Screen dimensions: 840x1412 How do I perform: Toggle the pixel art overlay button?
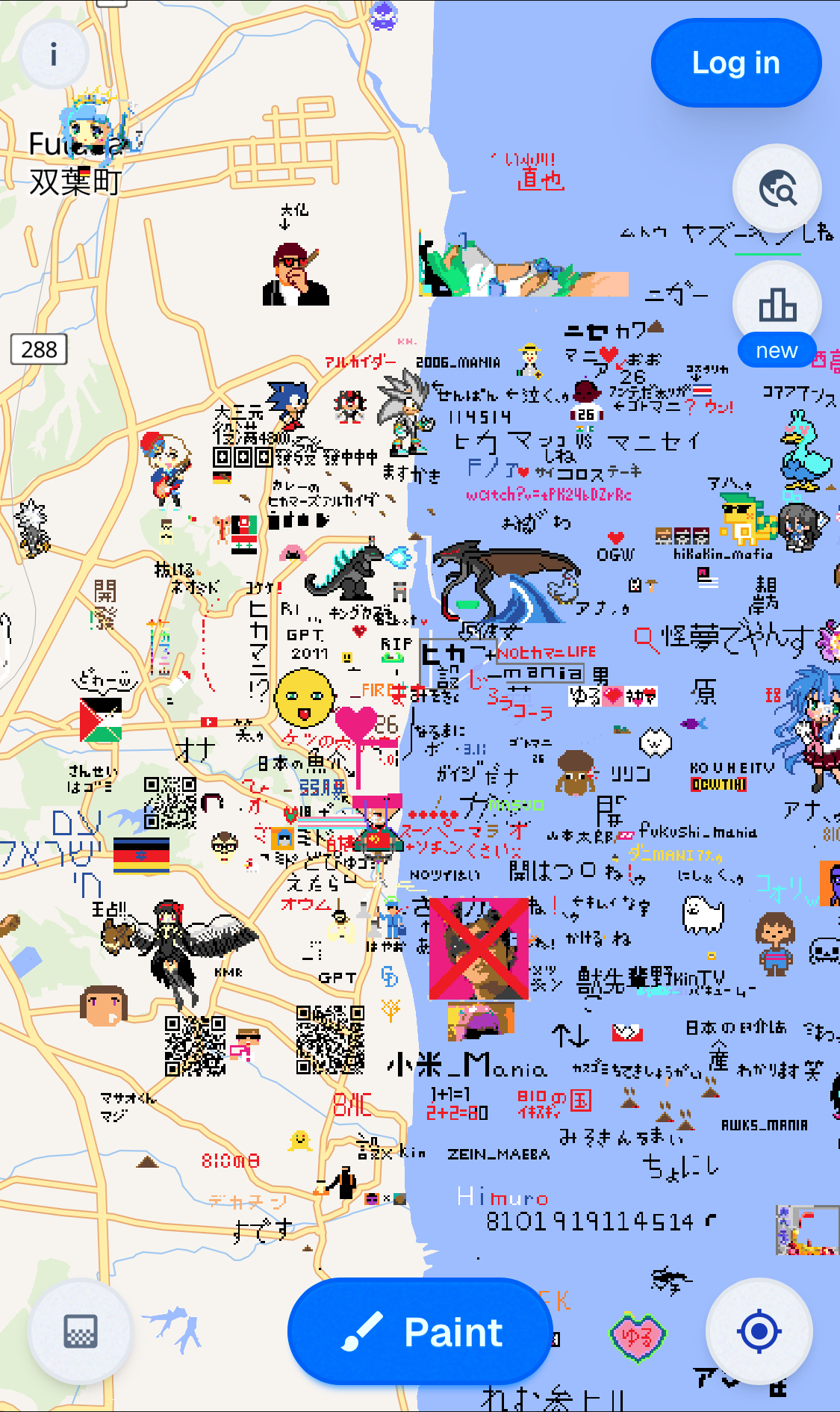point(81,1331)
